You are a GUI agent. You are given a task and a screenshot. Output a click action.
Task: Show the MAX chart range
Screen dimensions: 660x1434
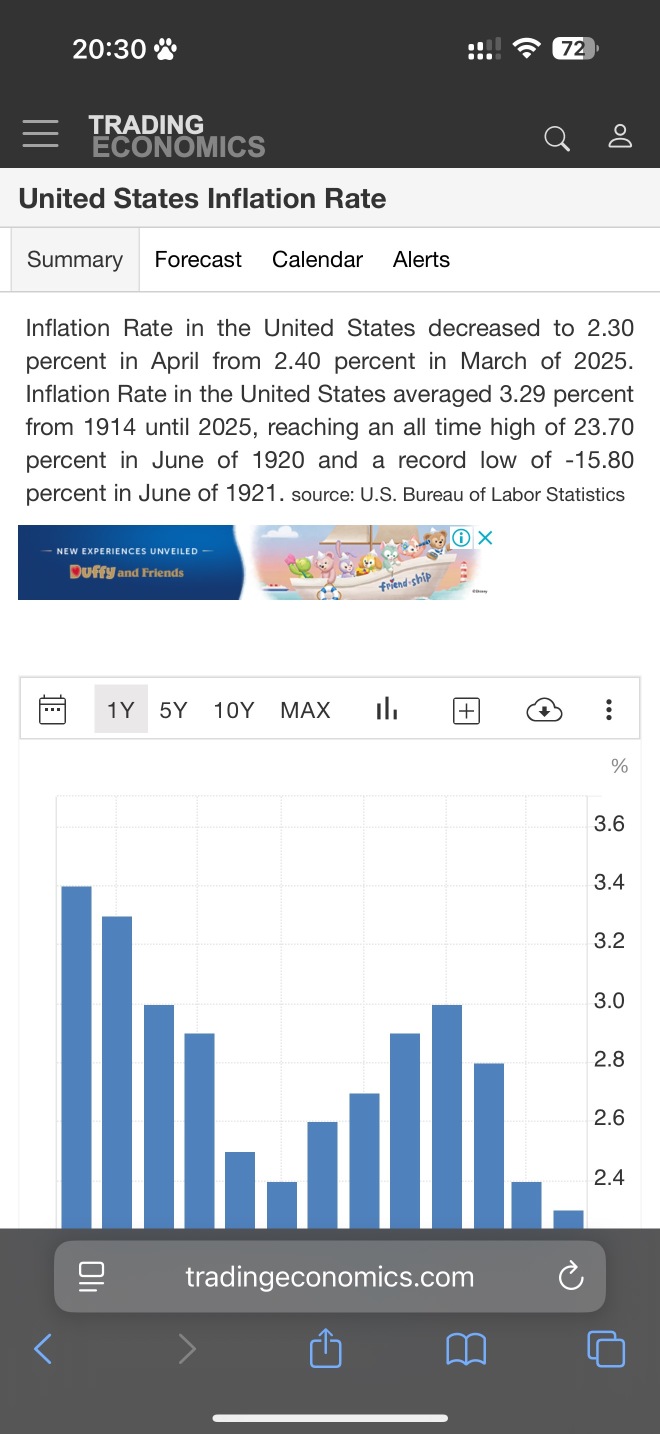tap(305, 710)
